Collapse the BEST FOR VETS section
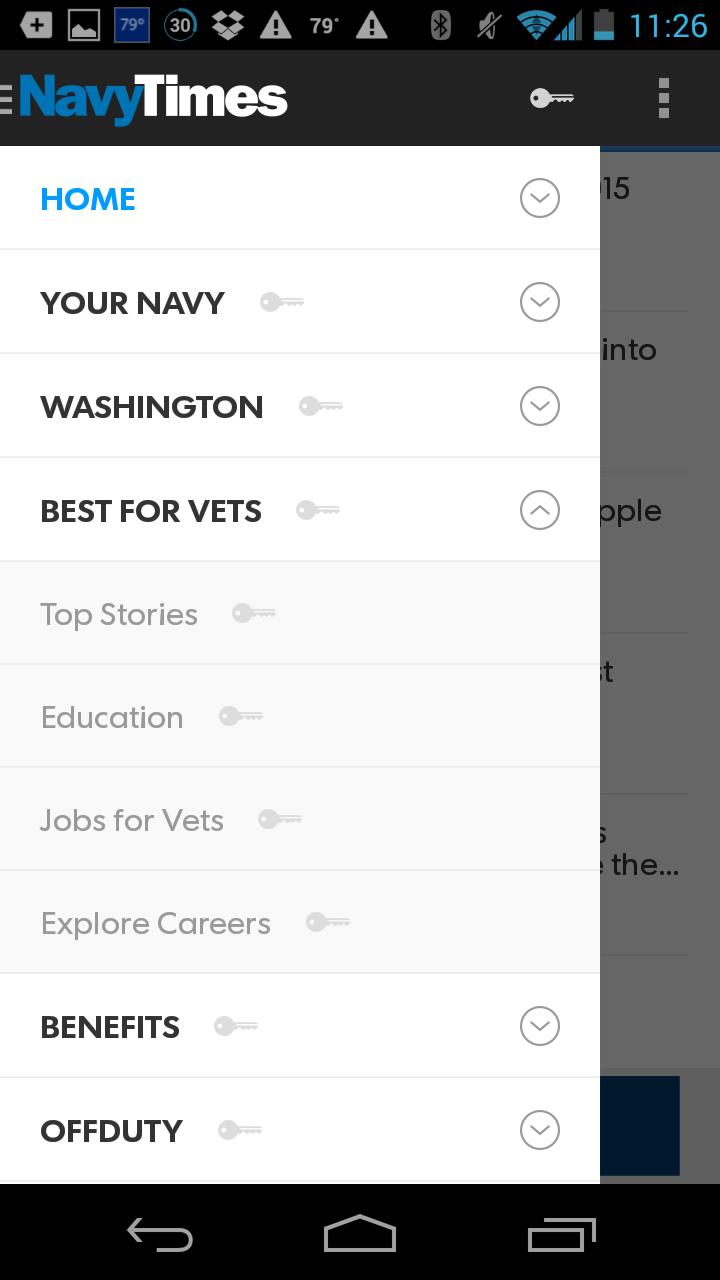 tap(539, 510)
